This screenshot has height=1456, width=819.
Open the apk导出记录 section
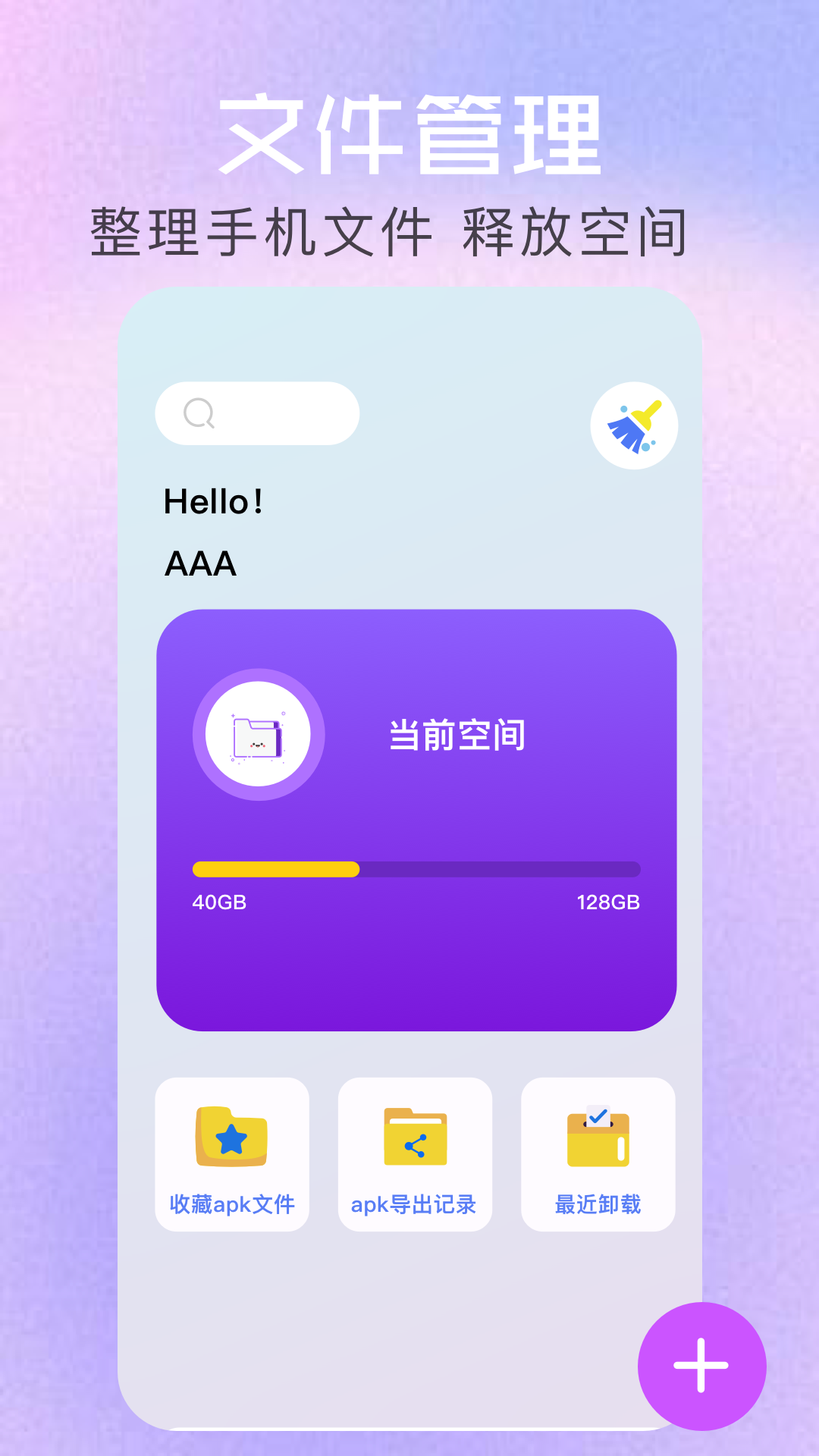(x=415, y=1154)
